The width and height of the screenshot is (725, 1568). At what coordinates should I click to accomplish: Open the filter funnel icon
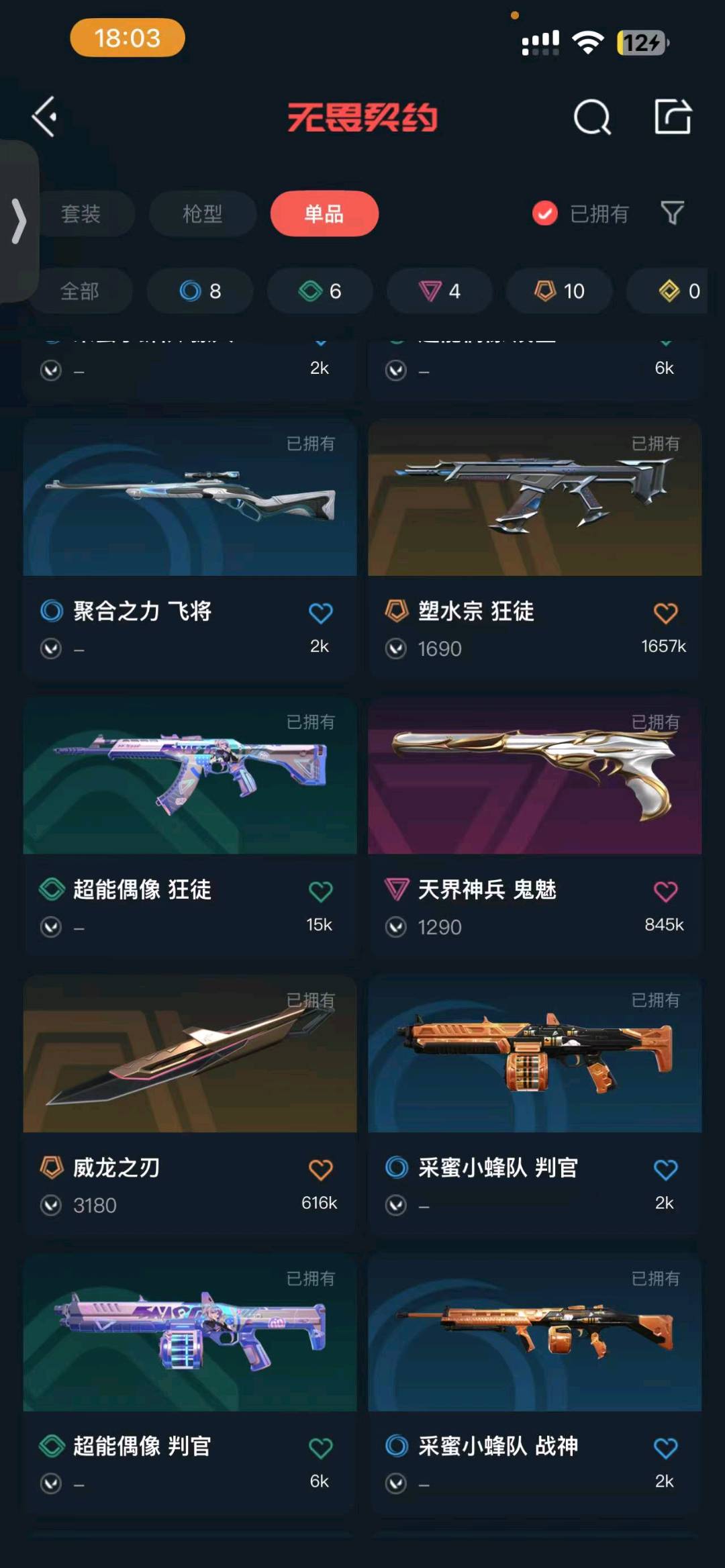click(672, 213)
